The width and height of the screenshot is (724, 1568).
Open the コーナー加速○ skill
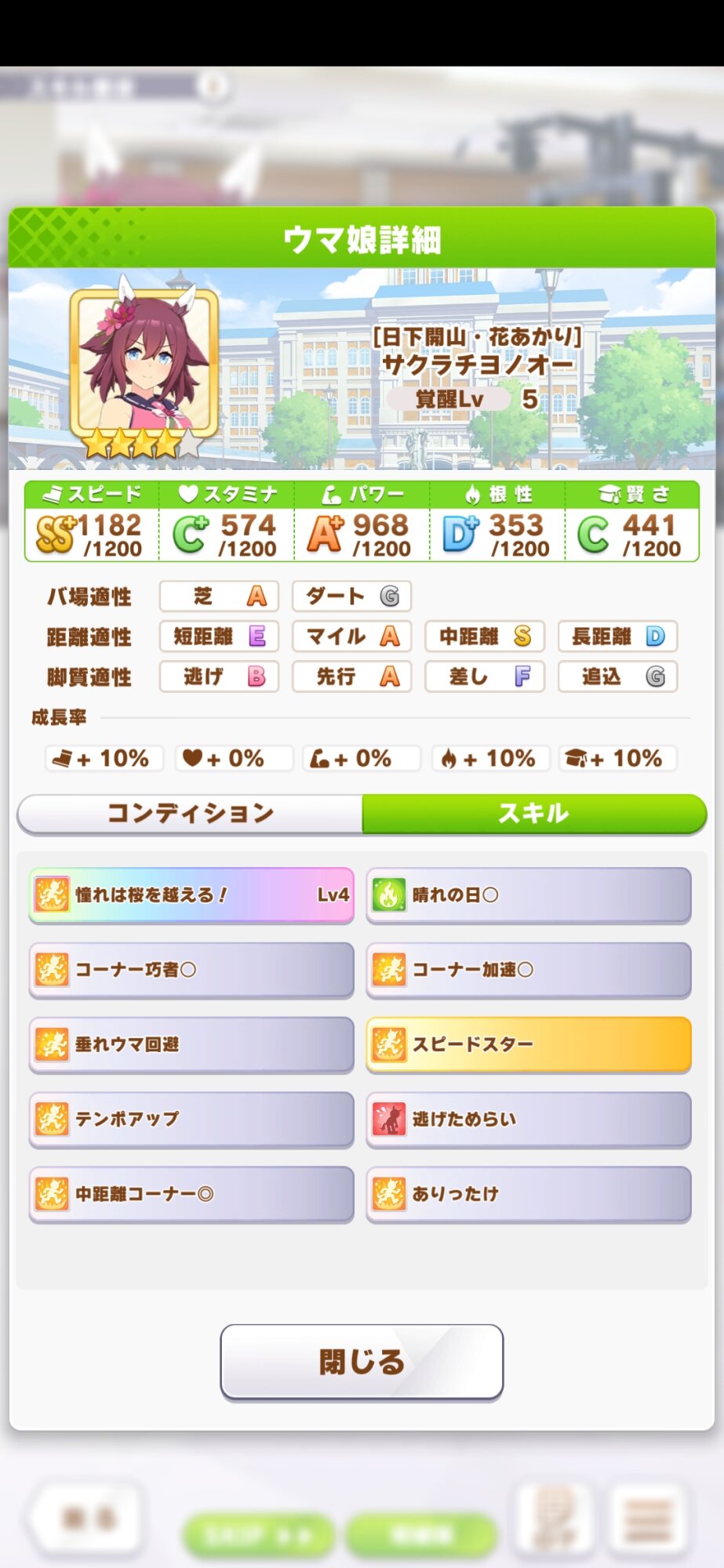[528, 970]
